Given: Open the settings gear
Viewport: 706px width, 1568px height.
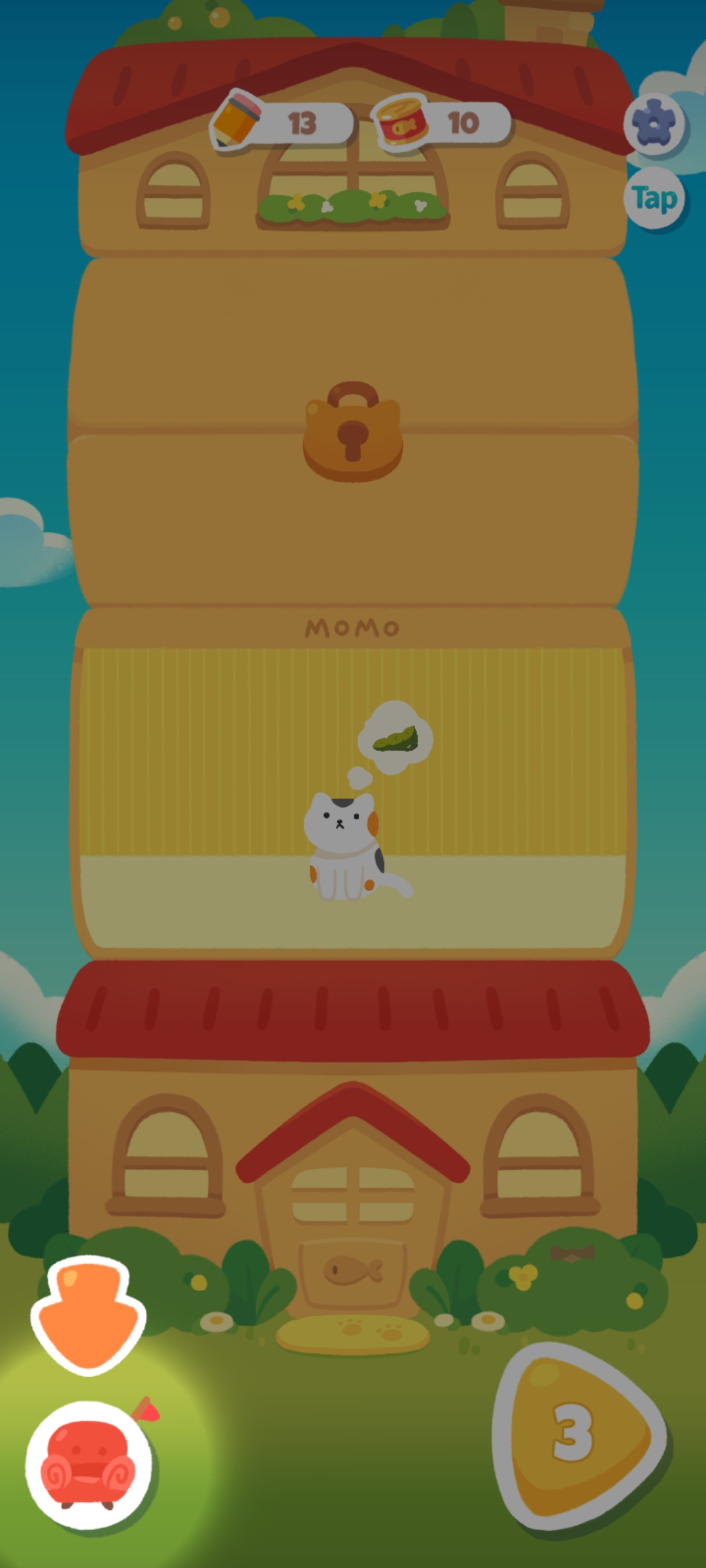Looking at the screenshot, I should click(654, 124).
